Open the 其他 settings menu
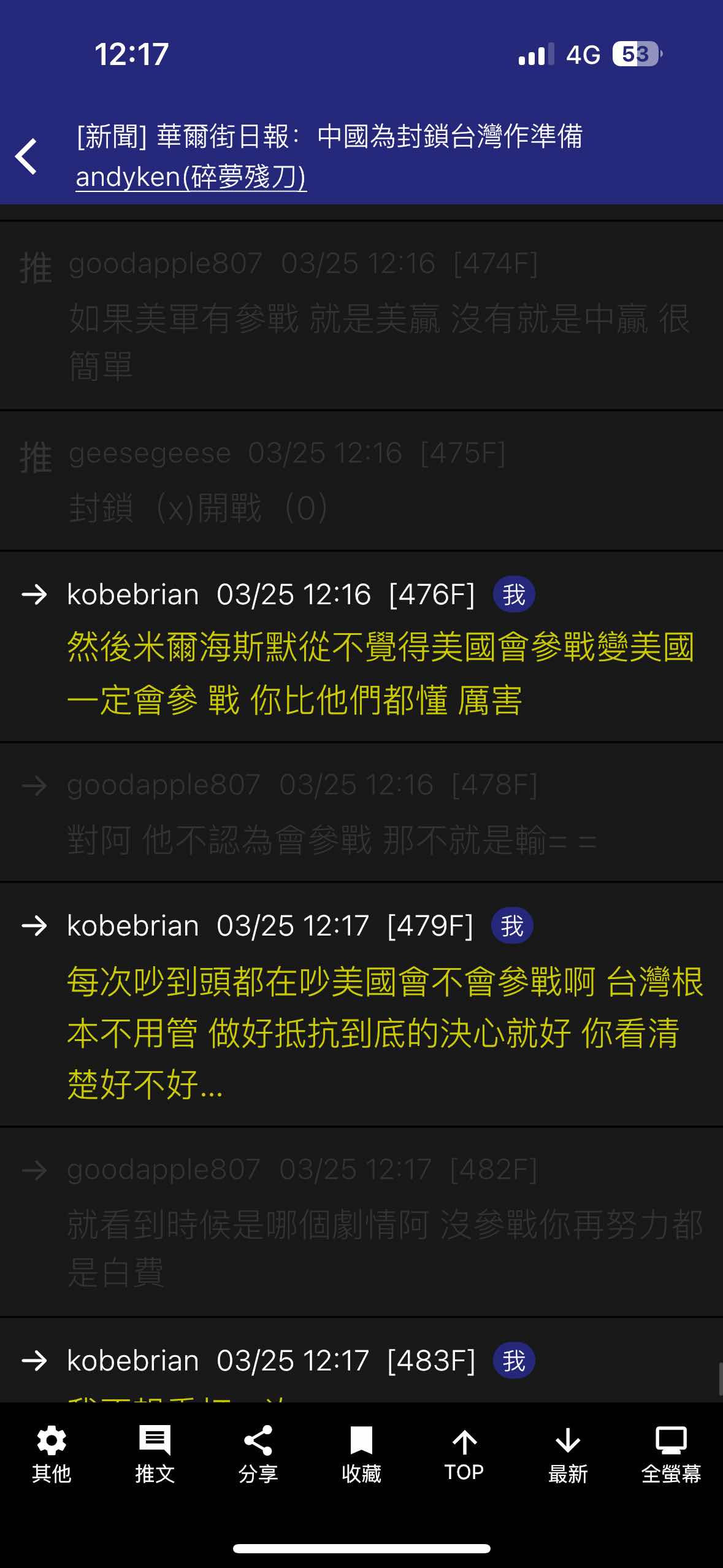This screenshot has height=1568, width=723. (52, 1455)
